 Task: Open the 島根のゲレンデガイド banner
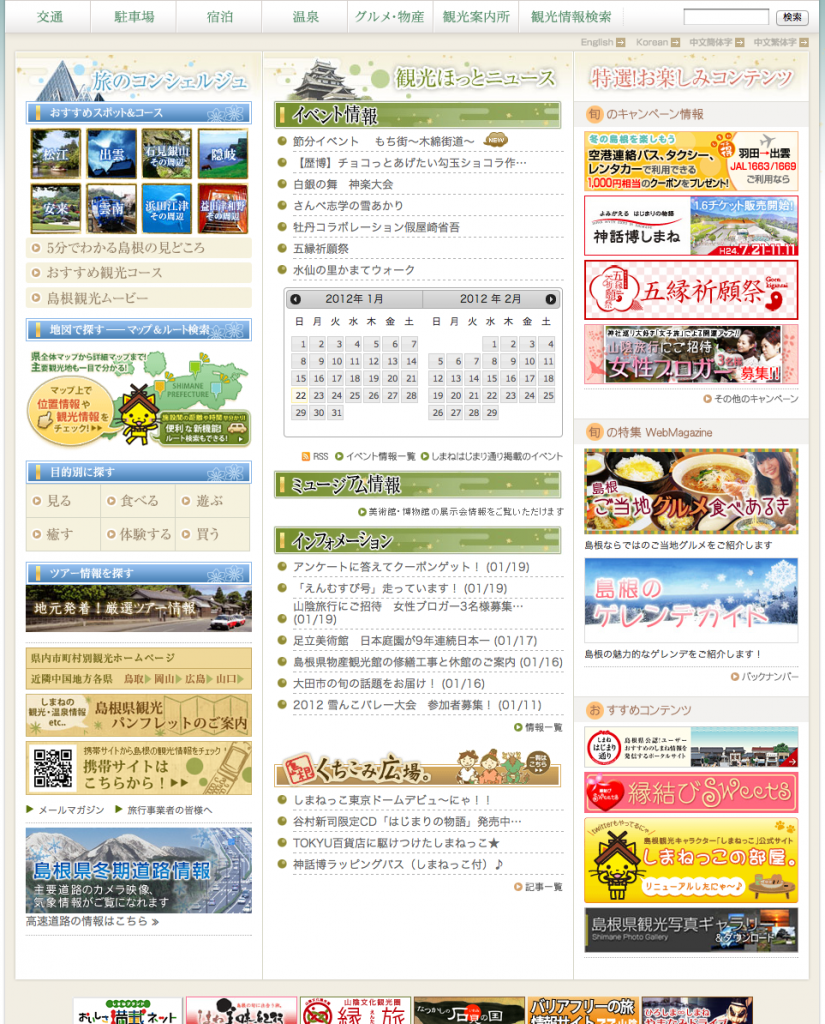691,600
